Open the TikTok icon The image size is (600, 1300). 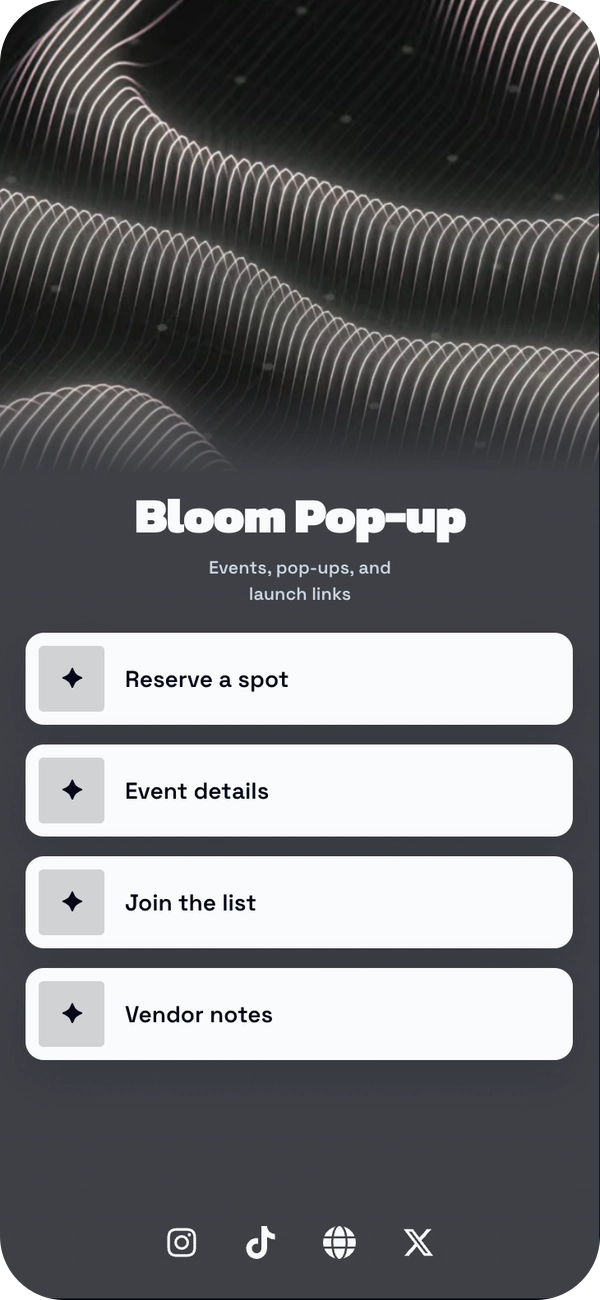coord(260,1243)
